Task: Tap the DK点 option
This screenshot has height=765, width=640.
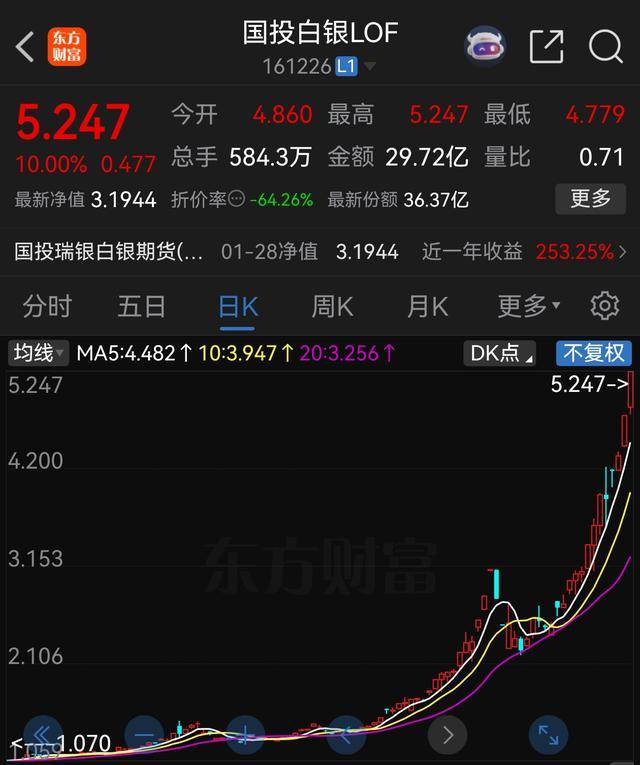Action: pyautogui.click(x=499, y=353)
